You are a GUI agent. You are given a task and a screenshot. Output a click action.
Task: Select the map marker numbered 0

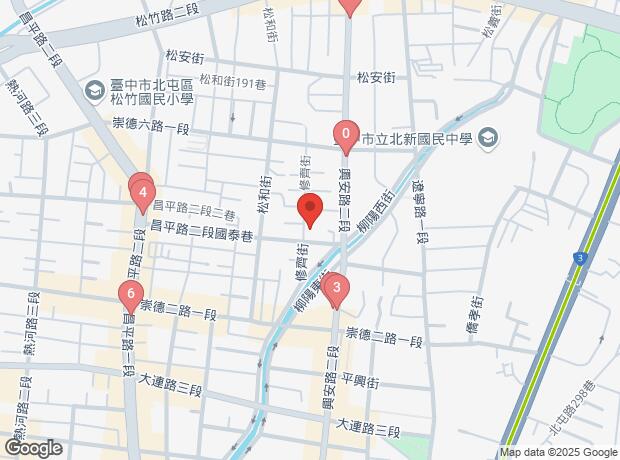pos(345,135)
